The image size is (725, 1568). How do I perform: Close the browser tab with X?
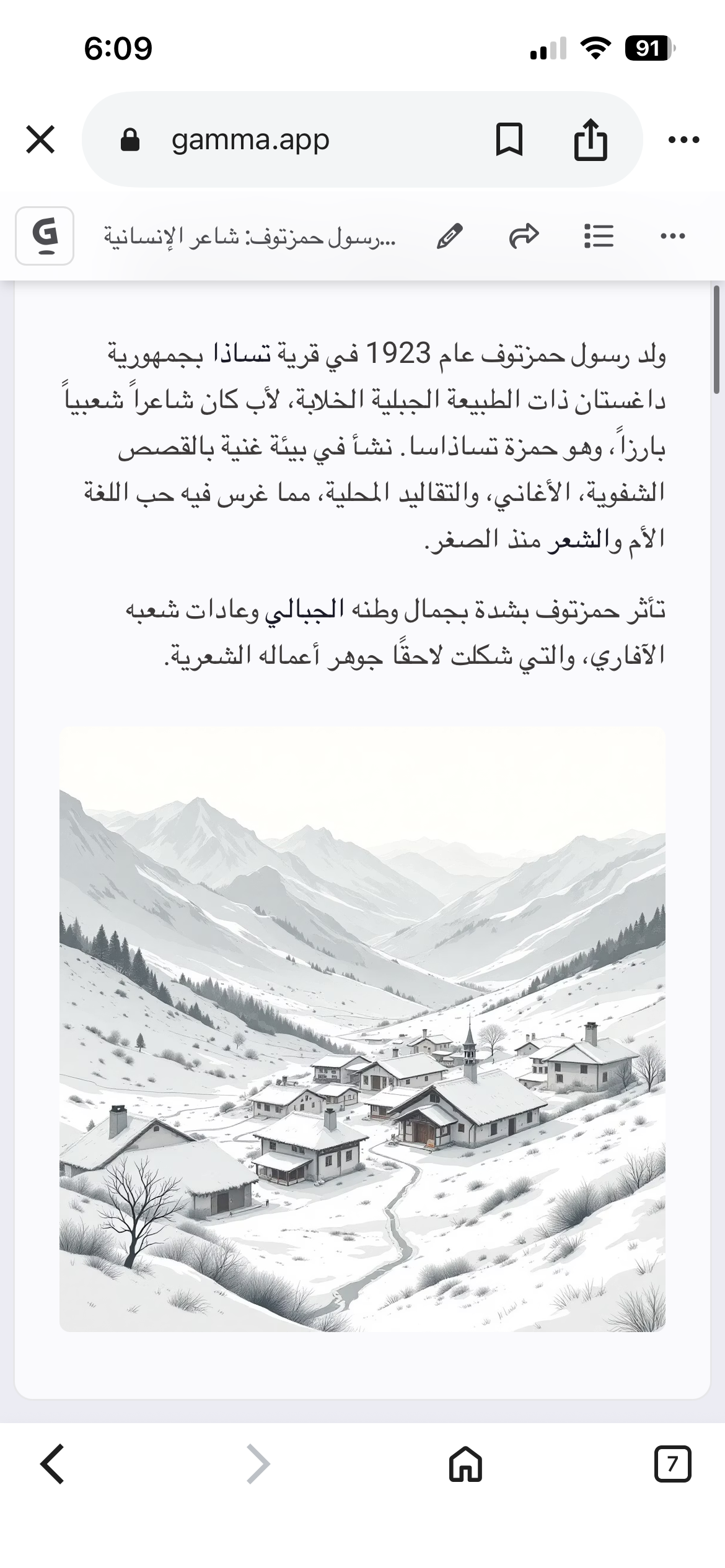click(41, 139)
